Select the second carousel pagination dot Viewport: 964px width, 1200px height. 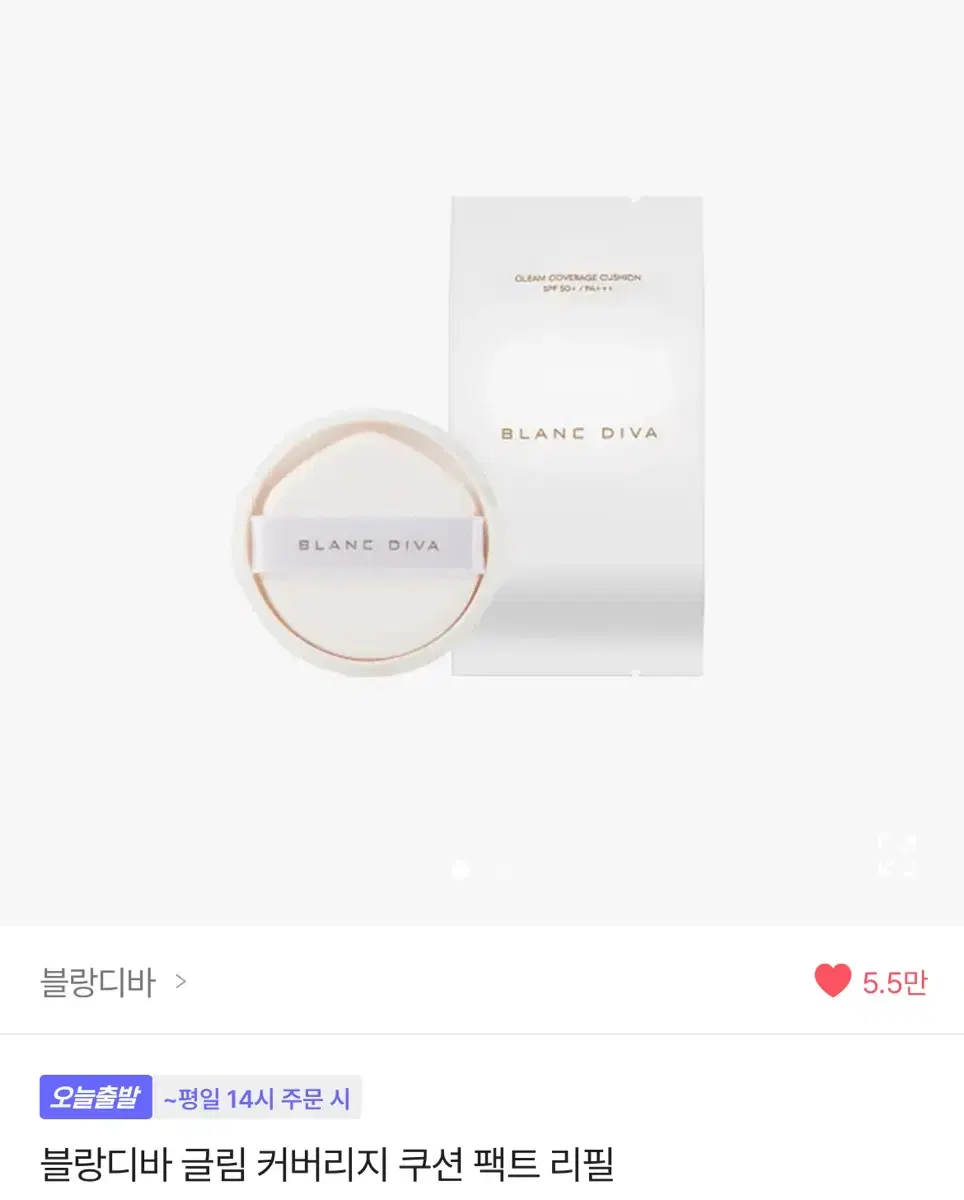(502, 871)
